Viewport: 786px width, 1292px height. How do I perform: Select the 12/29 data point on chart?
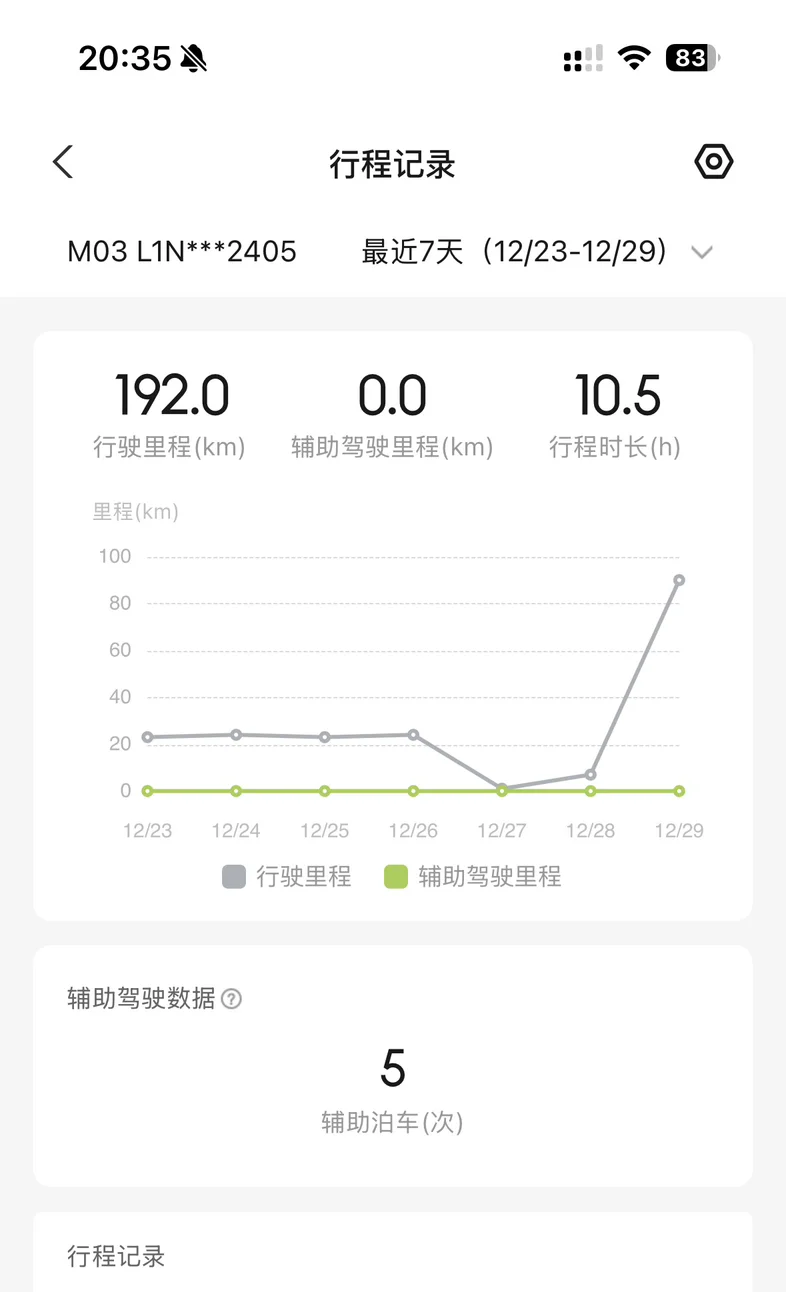click(x=679, y=580)
